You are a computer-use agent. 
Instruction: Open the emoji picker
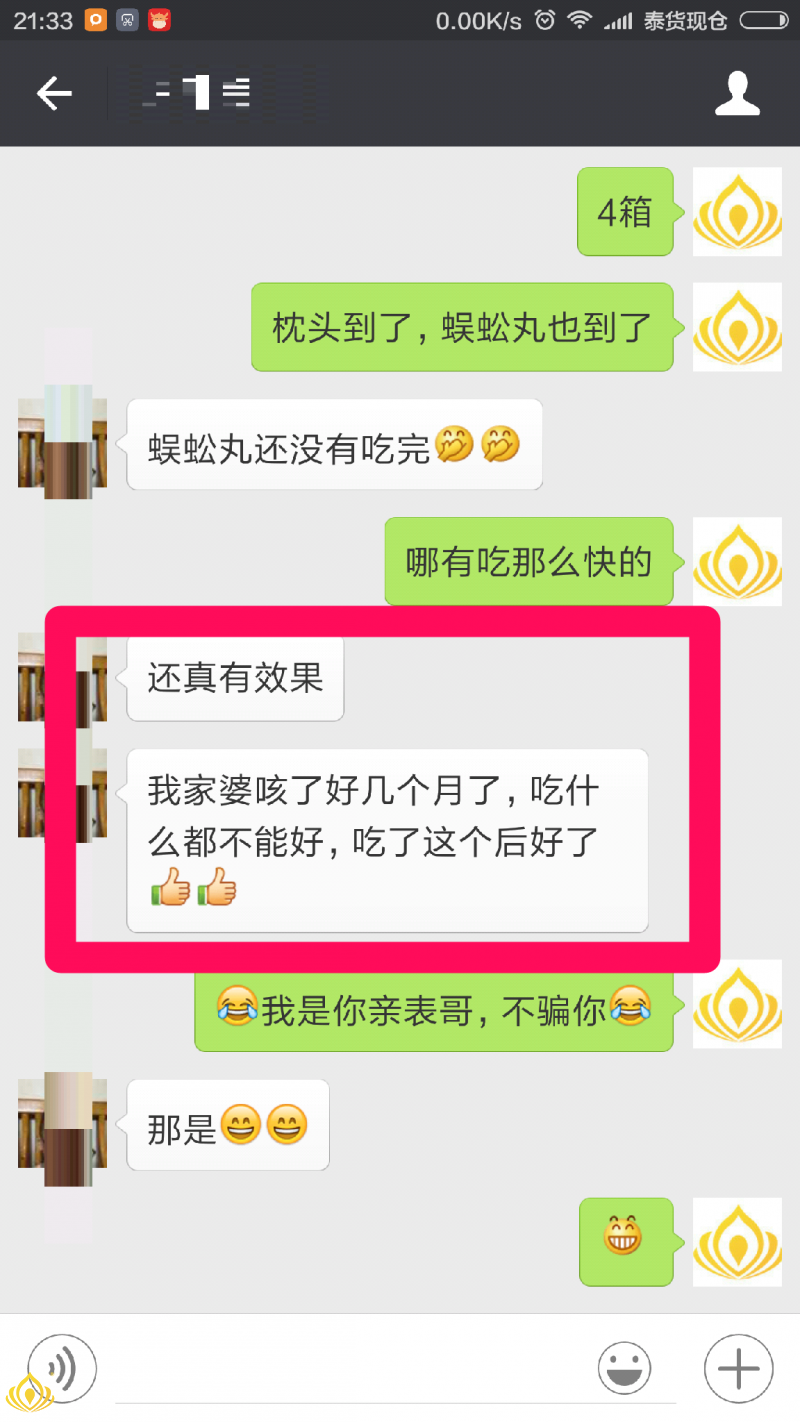624,1368
